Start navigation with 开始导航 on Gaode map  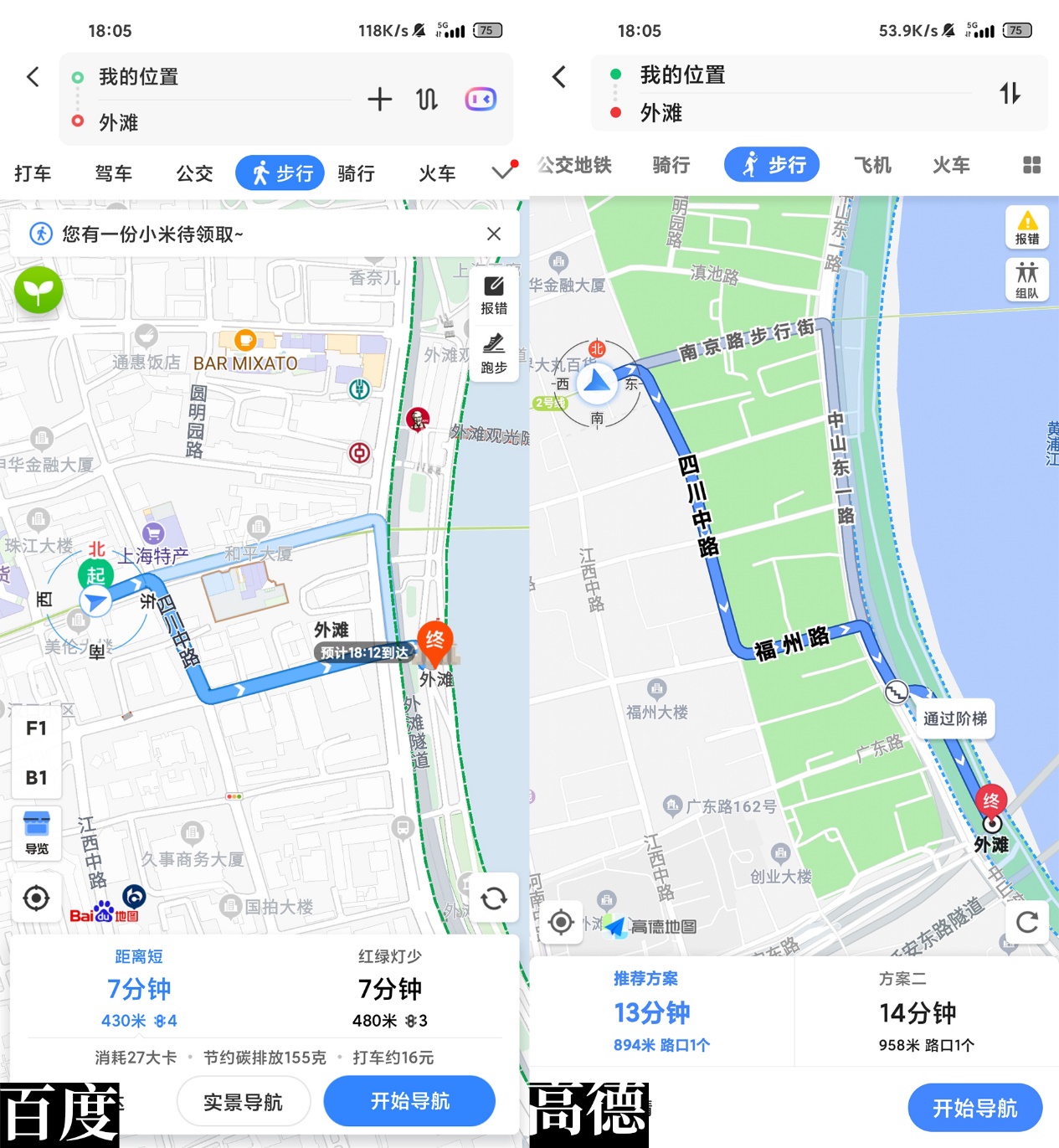[x=974, y=1107]
